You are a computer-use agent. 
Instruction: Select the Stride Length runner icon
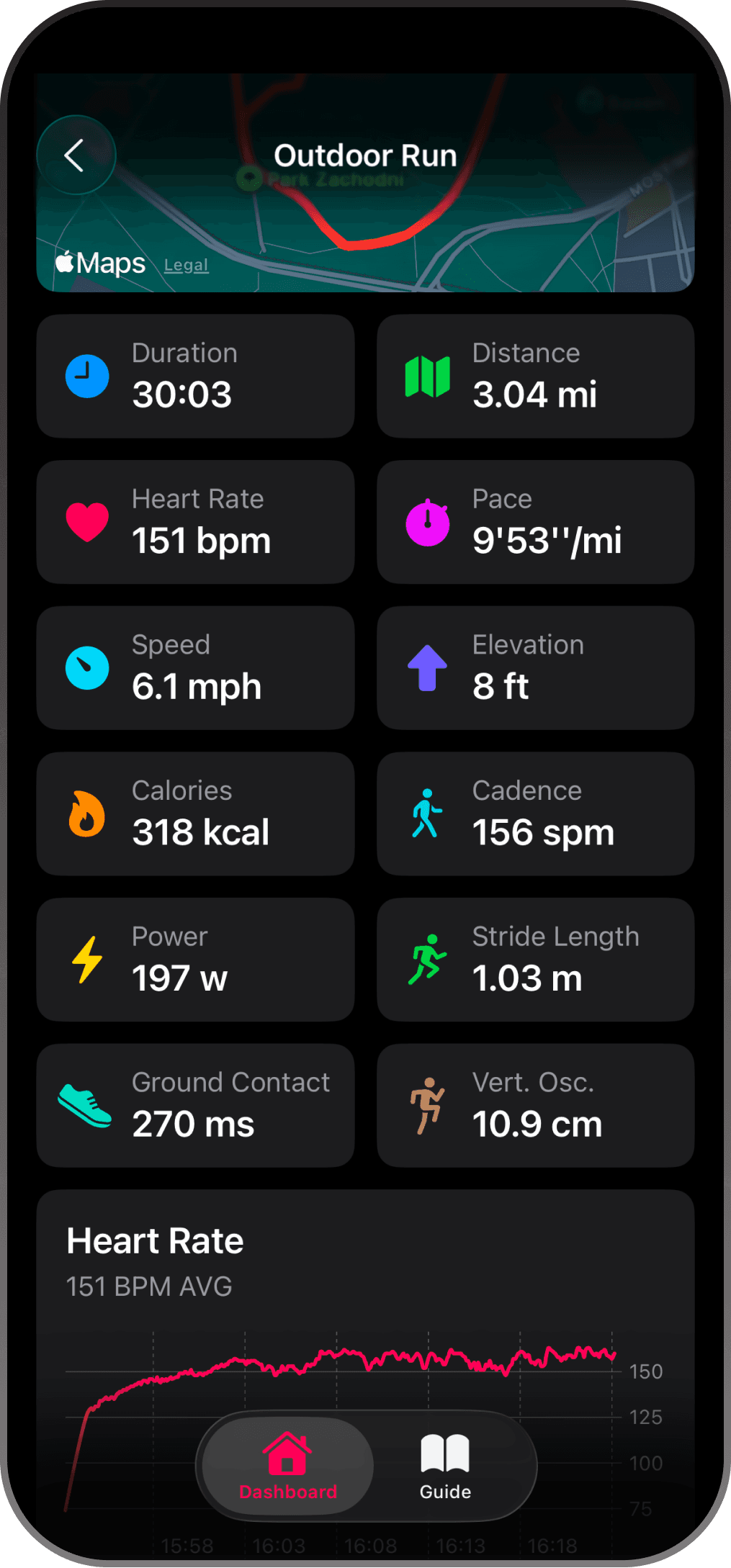428,960
